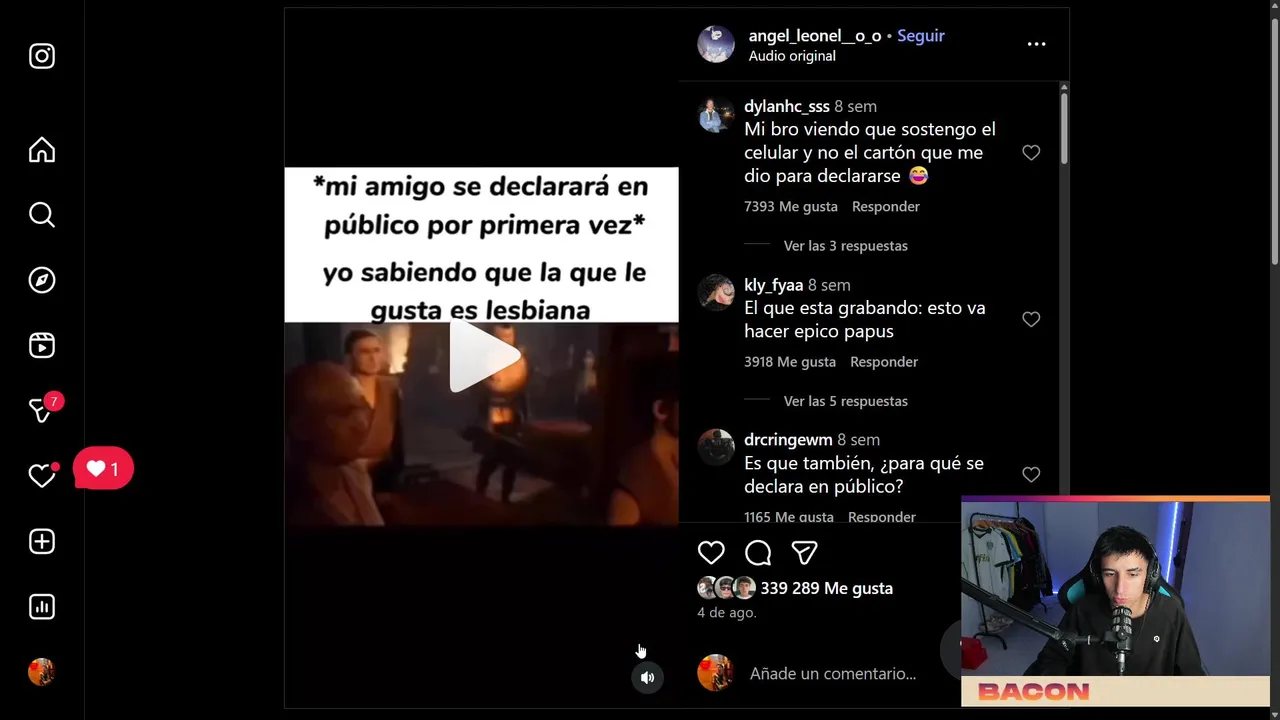Open direct messages with 7 unread
Viewport: 1280px width, 720px height.
coord(42,410)
